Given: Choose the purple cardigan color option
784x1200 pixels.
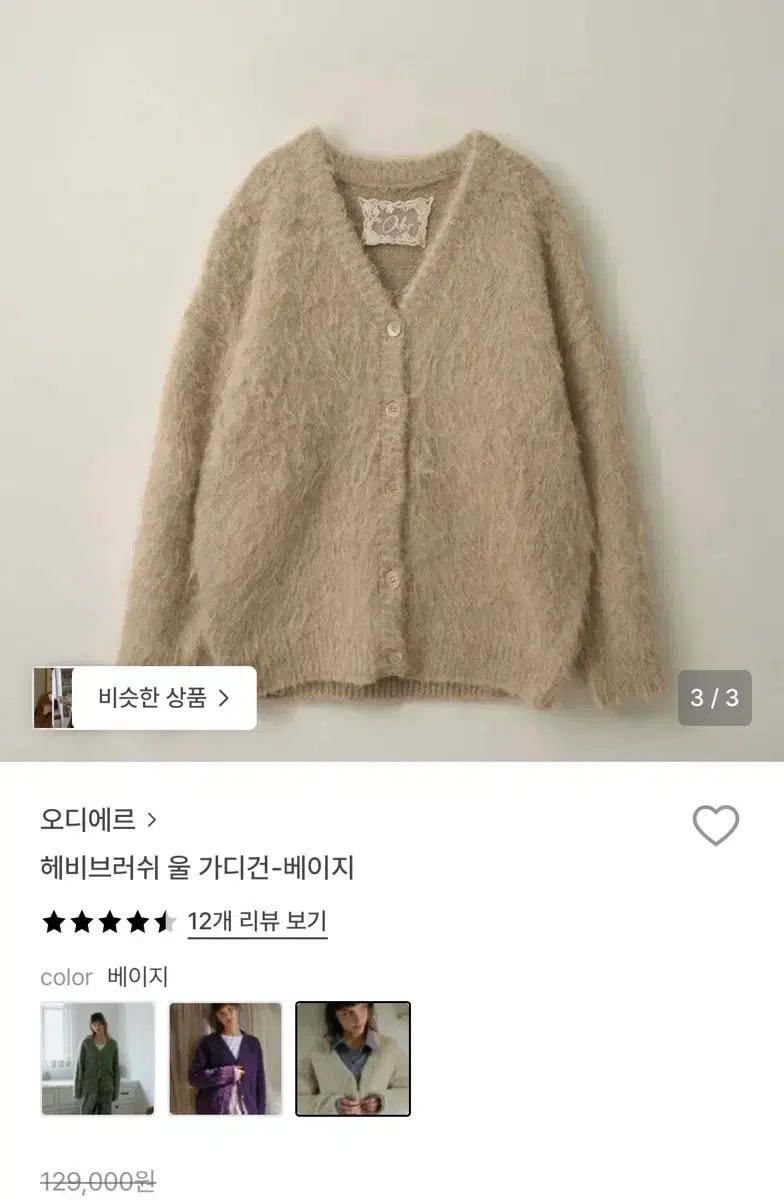Looking at the screenshot, I should (x=226, y=1058).
